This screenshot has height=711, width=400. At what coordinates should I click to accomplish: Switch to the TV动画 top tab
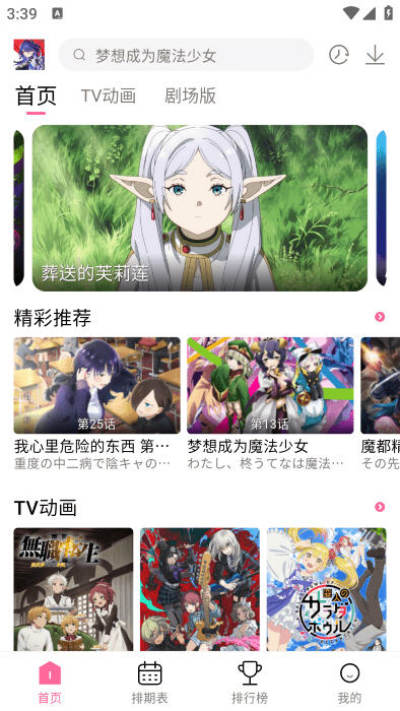pyautogui.click(x=108, y=96)
